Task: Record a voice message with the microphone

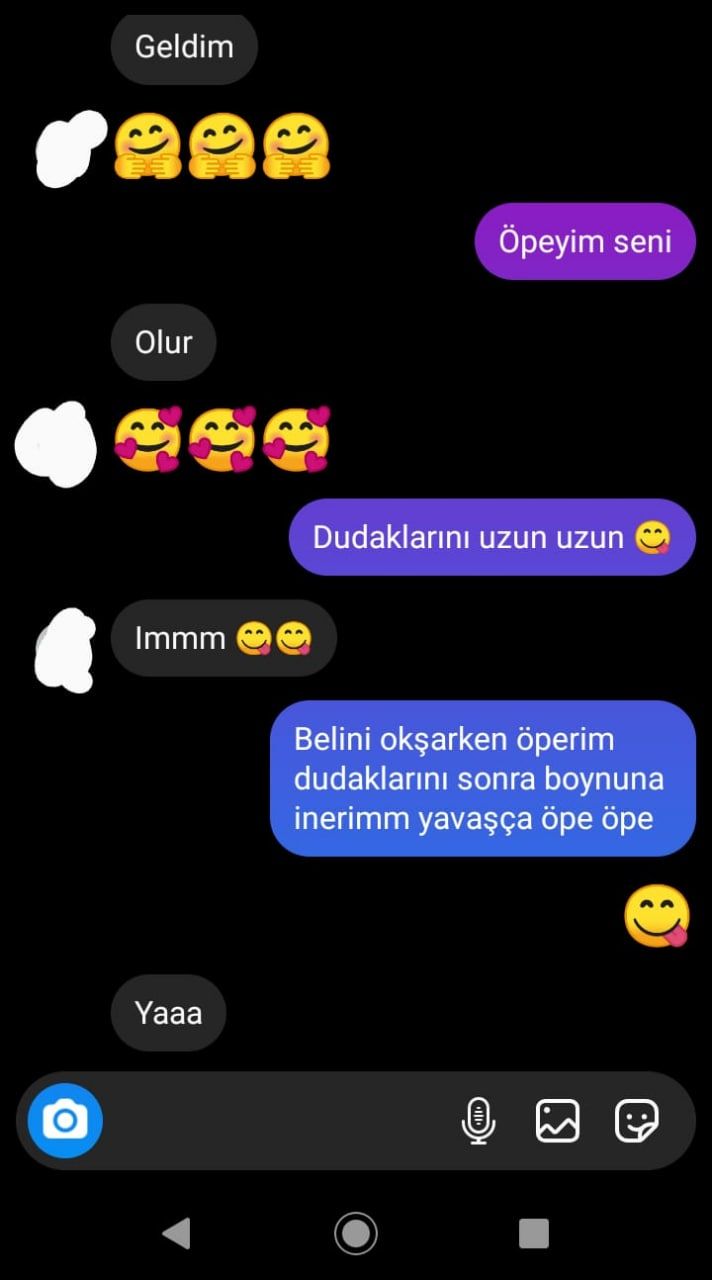Action: (478, 1120)
